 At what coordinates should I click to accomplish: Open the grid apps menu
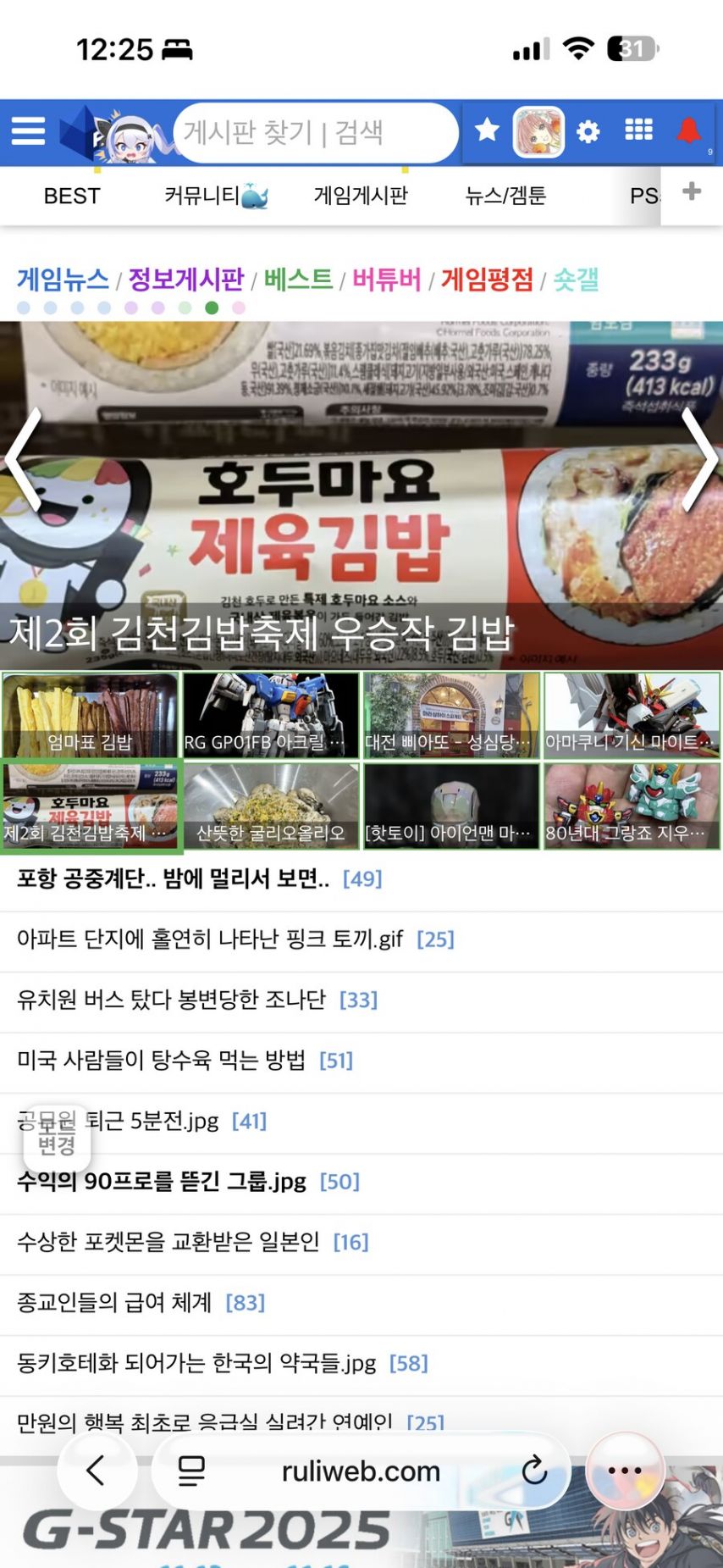click(638, 130)
